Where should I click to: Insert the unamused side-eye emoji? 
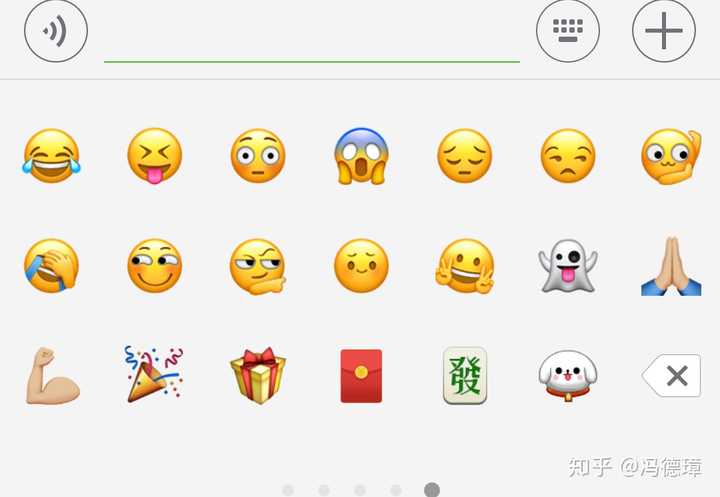point(568,156)
